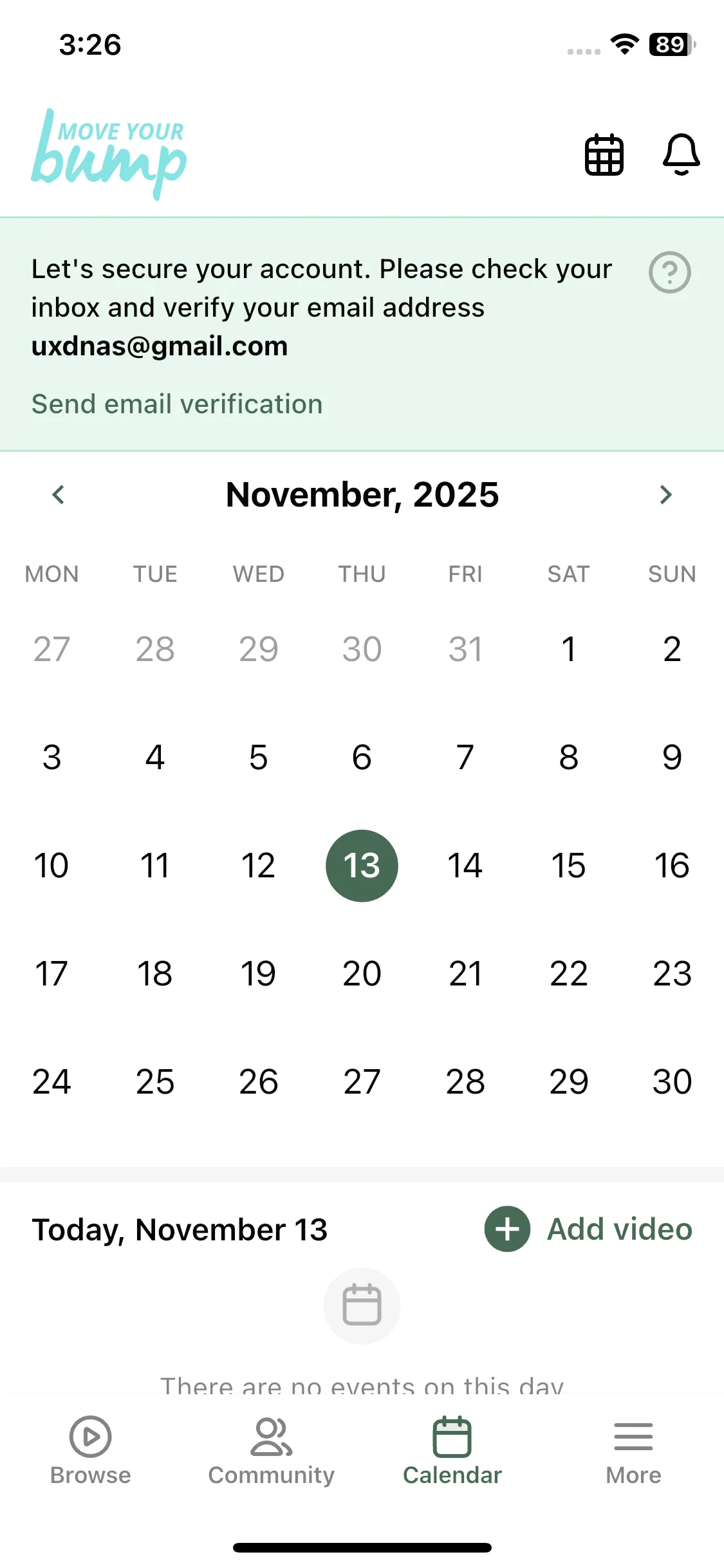The height and width of the screenshot is (1568, 724).
Task: Open the calendar grid icon in header
Action: (x=604, y=154)
